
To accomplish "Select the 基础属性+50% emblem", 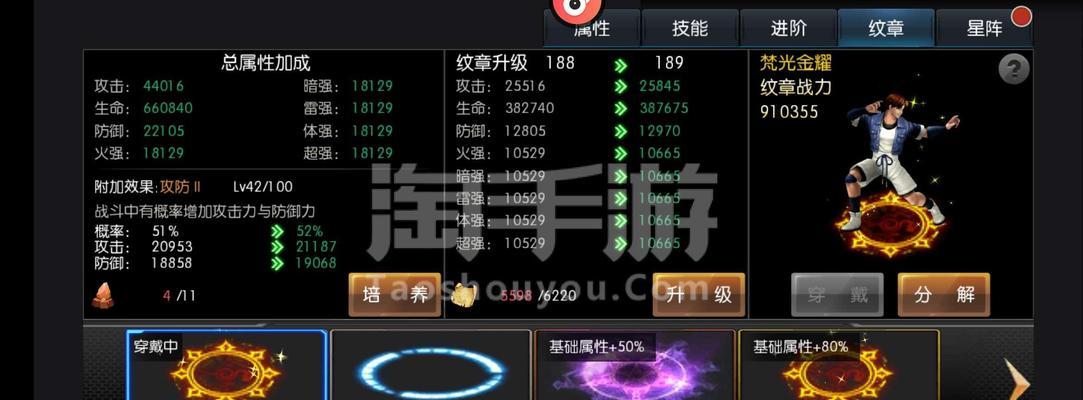I will pos(634,367).
